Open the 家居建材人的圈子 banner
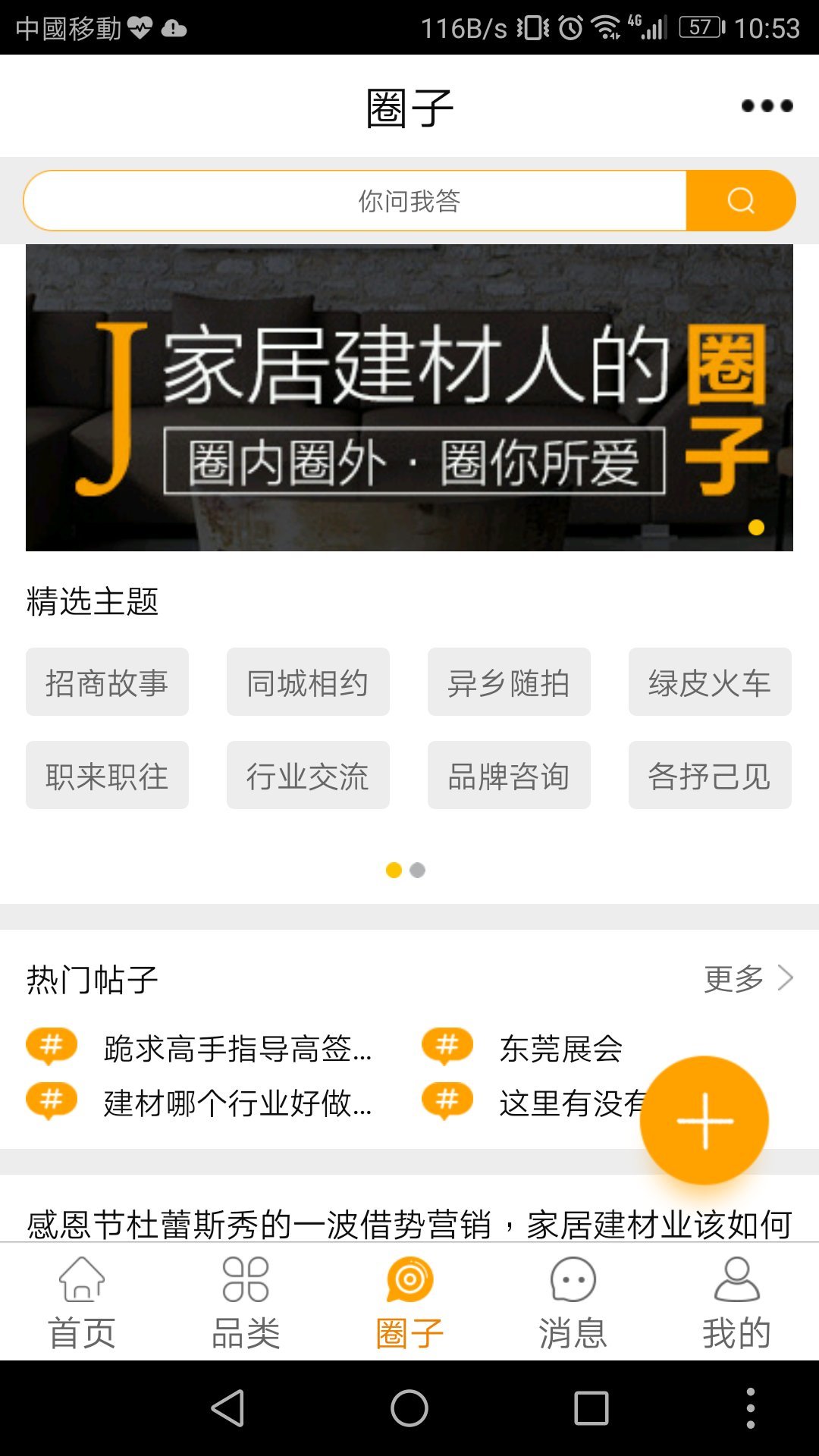This screenshot has width=819, height=1456. tap(409, 397)
